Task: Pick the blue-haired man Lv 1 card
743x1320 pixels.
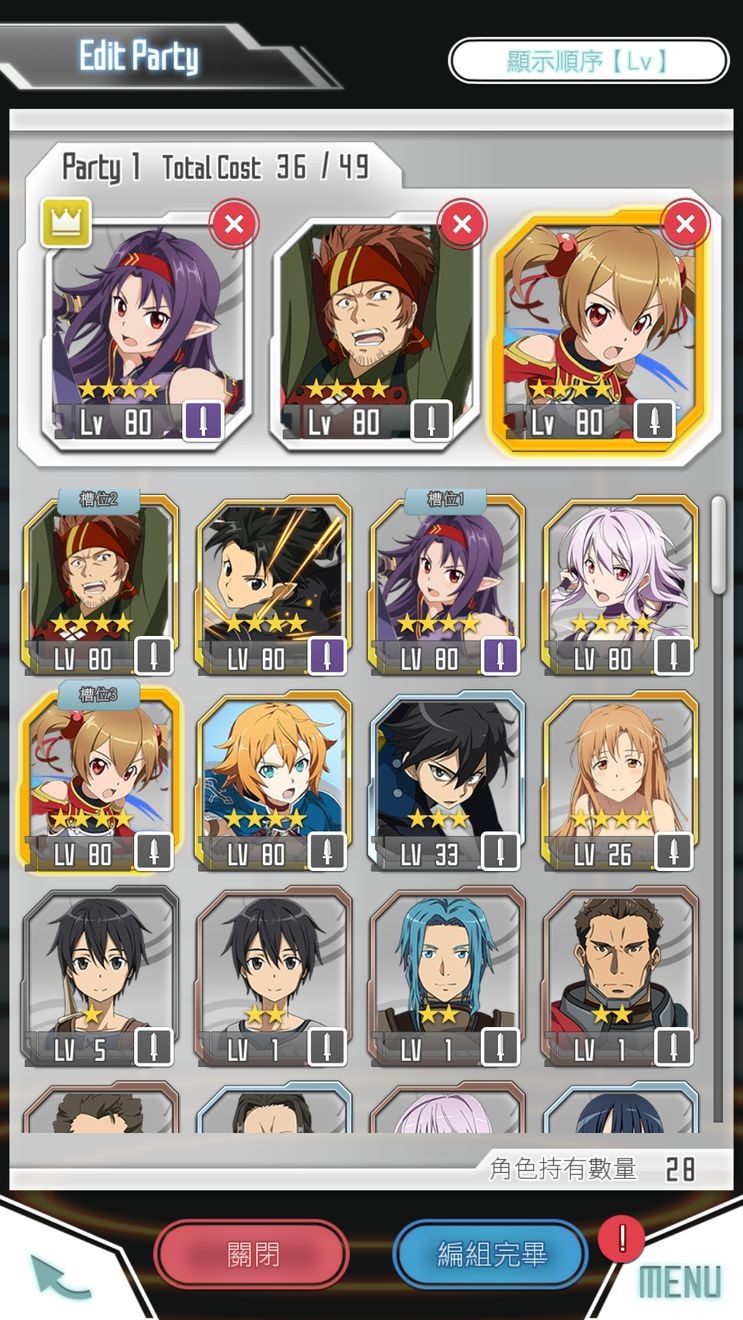Action: point(447,976)
